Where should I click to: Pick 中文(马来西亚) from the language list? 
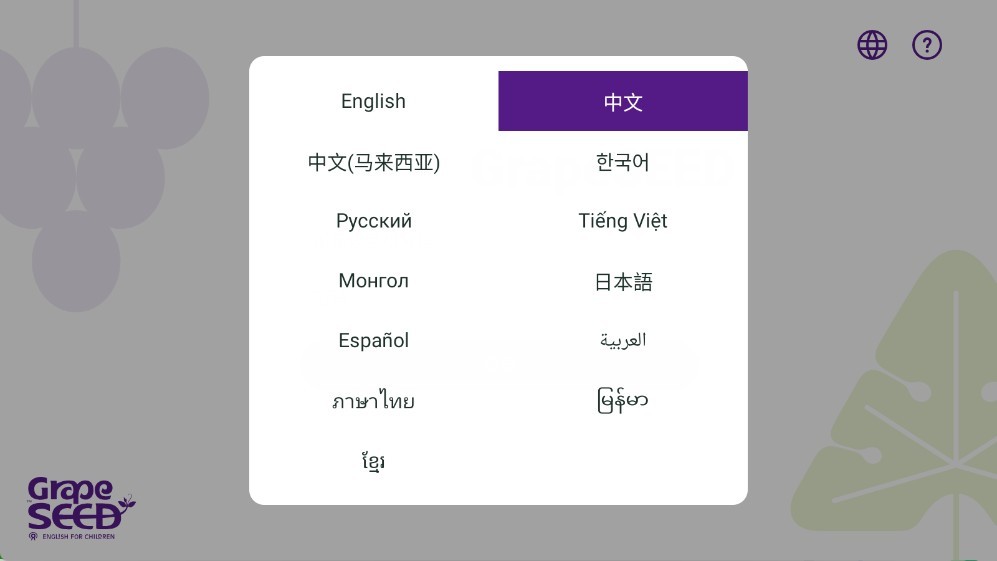(x=373, y=161)
